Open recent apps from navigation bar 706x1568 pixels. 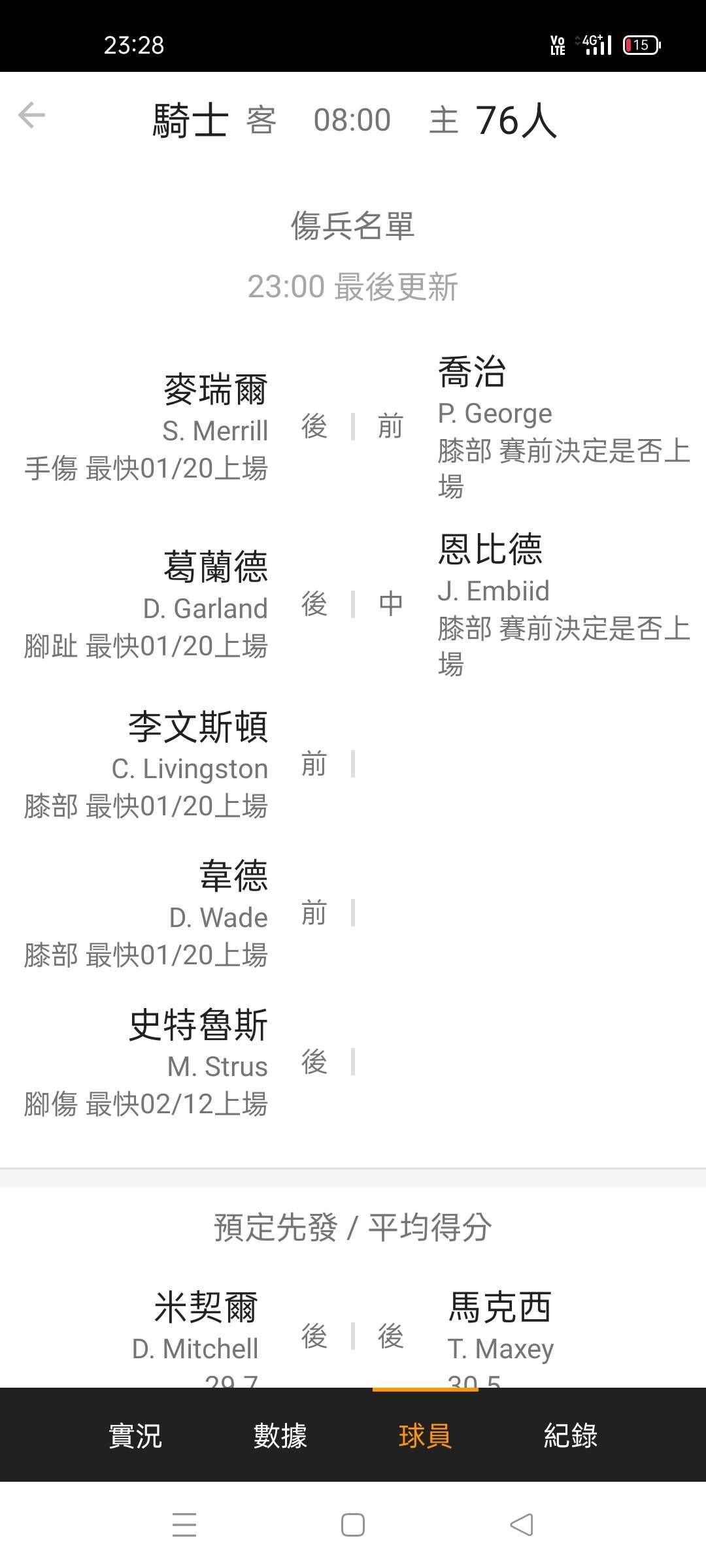pyautogui.click(x=184, y=1525)
